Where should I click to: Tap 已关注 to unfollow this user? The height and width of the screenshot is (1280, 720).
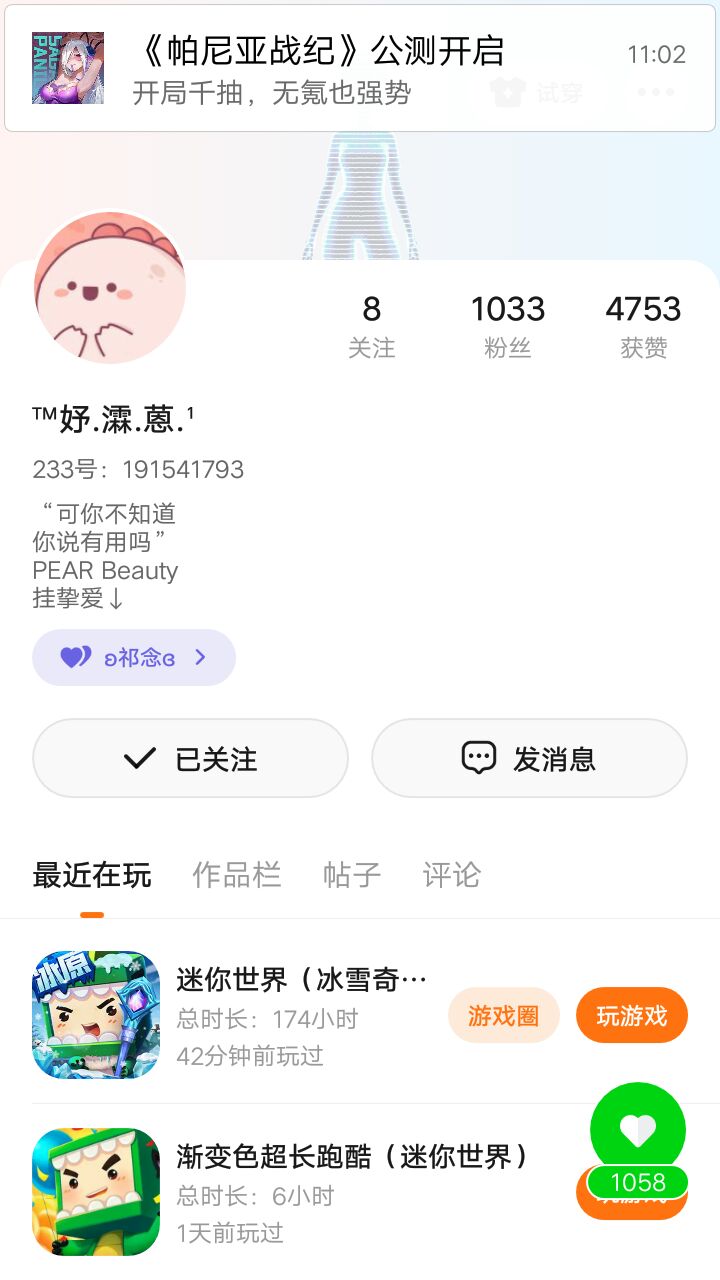(x=190, y=758)
